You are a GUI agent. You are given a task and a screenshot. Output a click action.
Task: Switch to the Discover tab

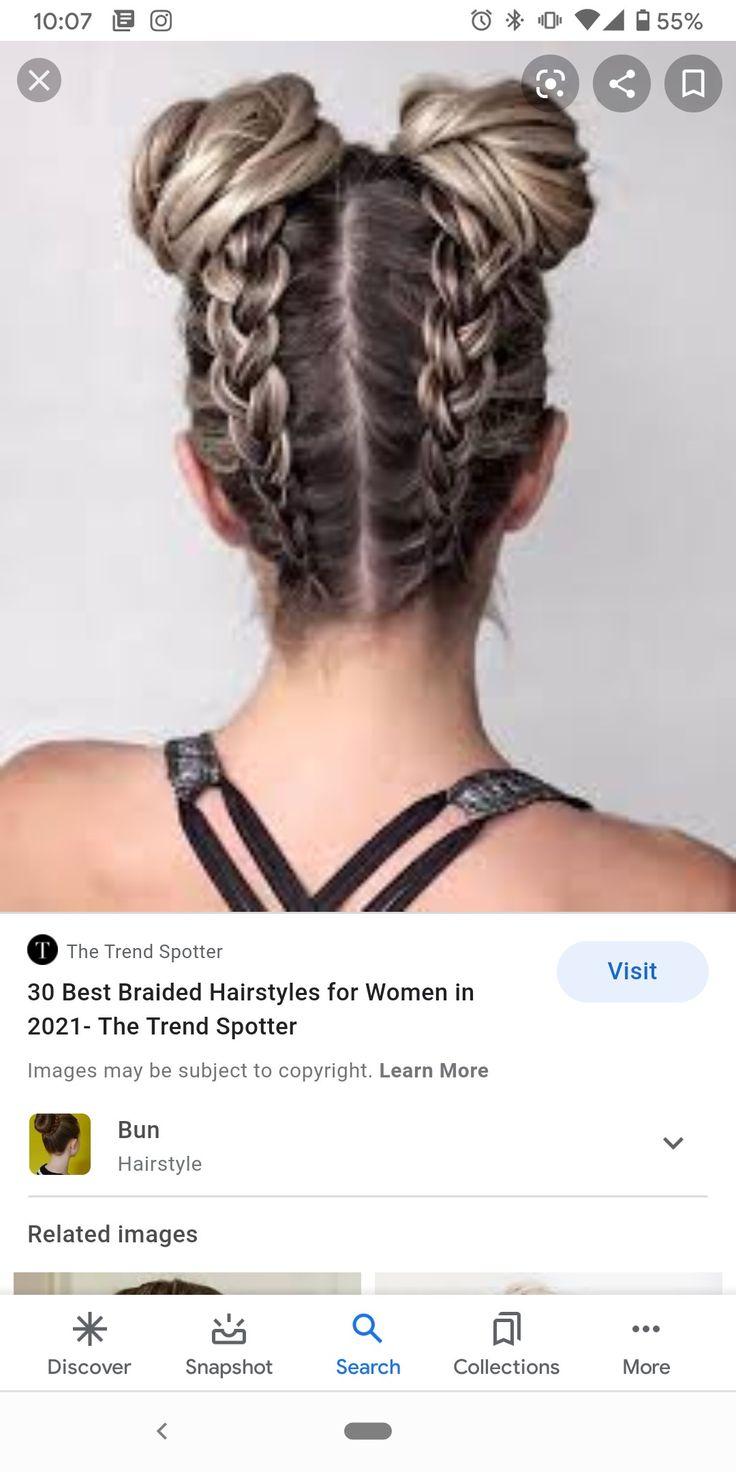[x=89, y=1345]
